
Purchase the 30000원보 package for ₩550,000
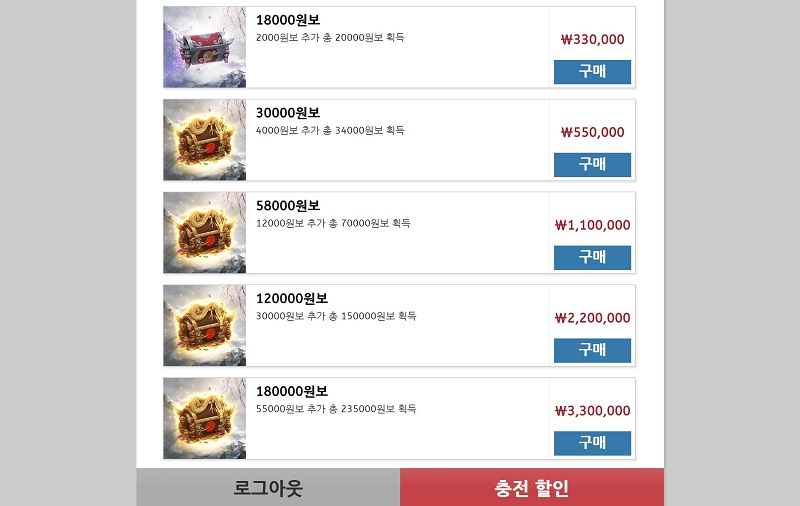click(x=592, y=164)
